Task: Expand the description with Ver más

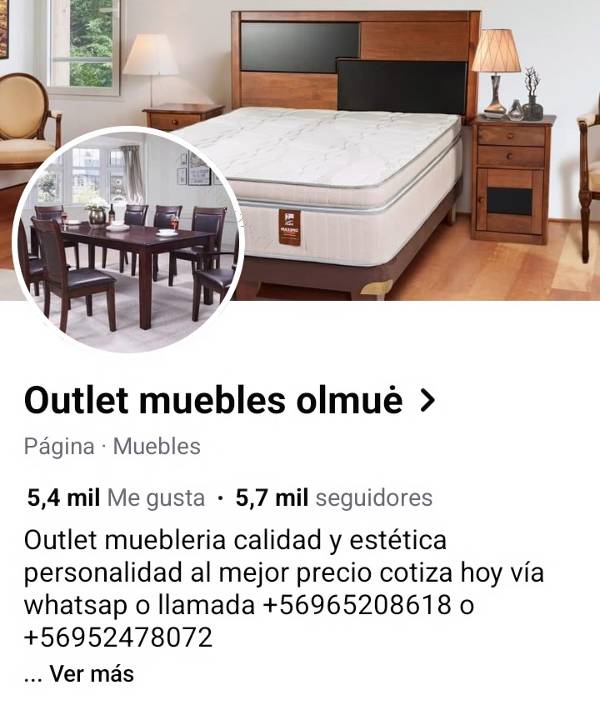Action: tap(90, 674)
